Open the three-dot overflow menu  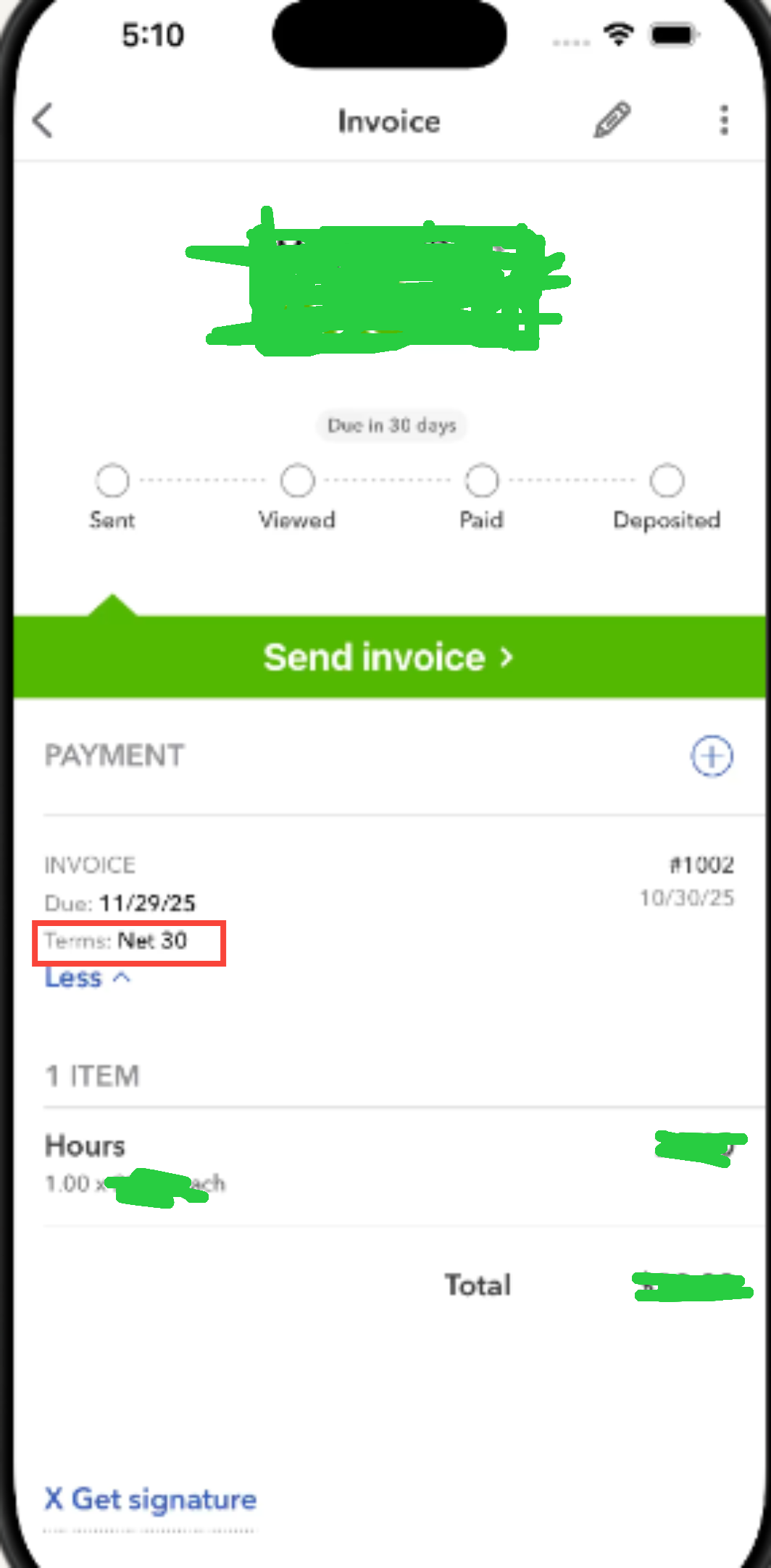pyautogui.click(x=723, y=120)
